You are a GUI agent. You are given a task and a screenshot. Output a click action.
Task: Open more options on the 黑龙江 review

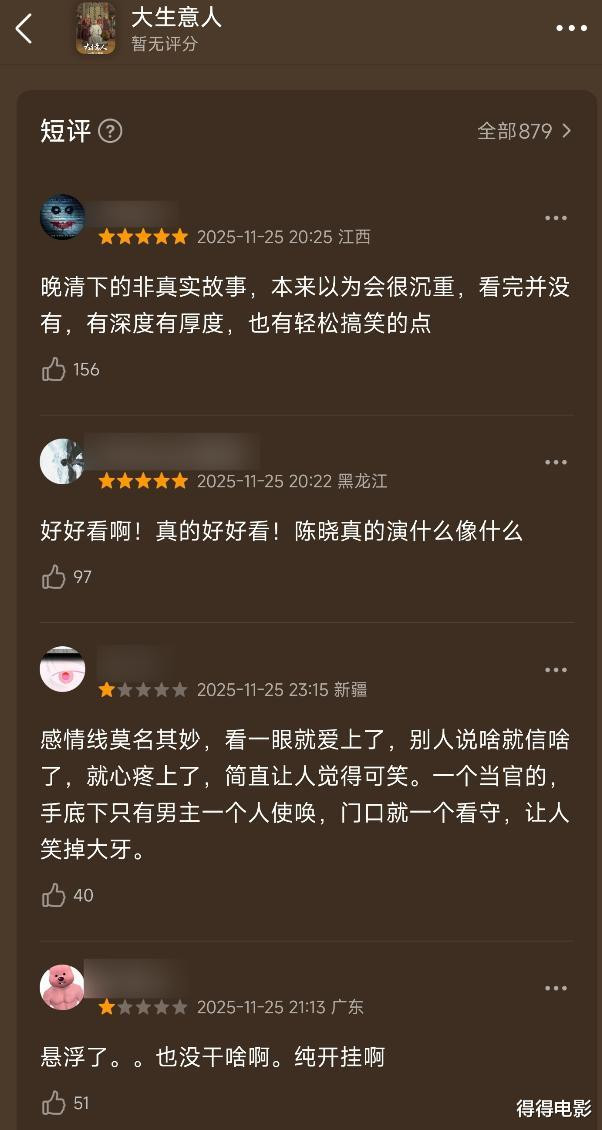[555, 462]
